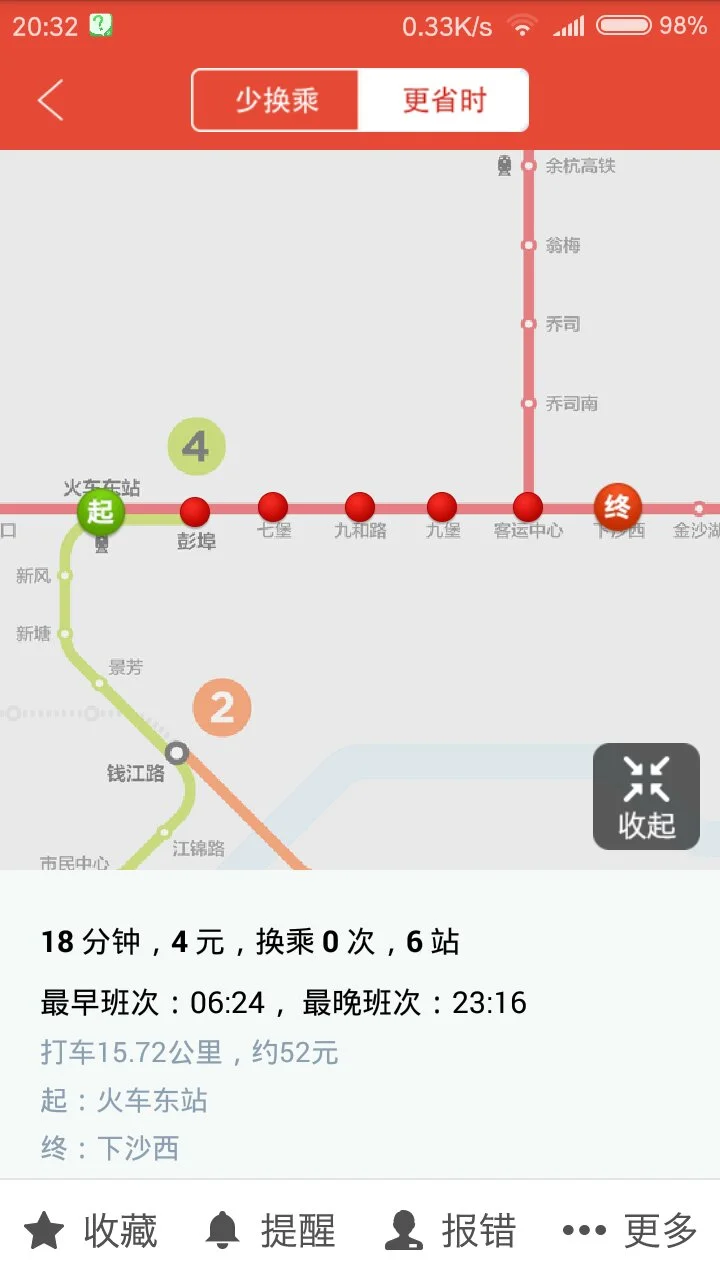Tap the person icon to report an error

click(402, 1229)
